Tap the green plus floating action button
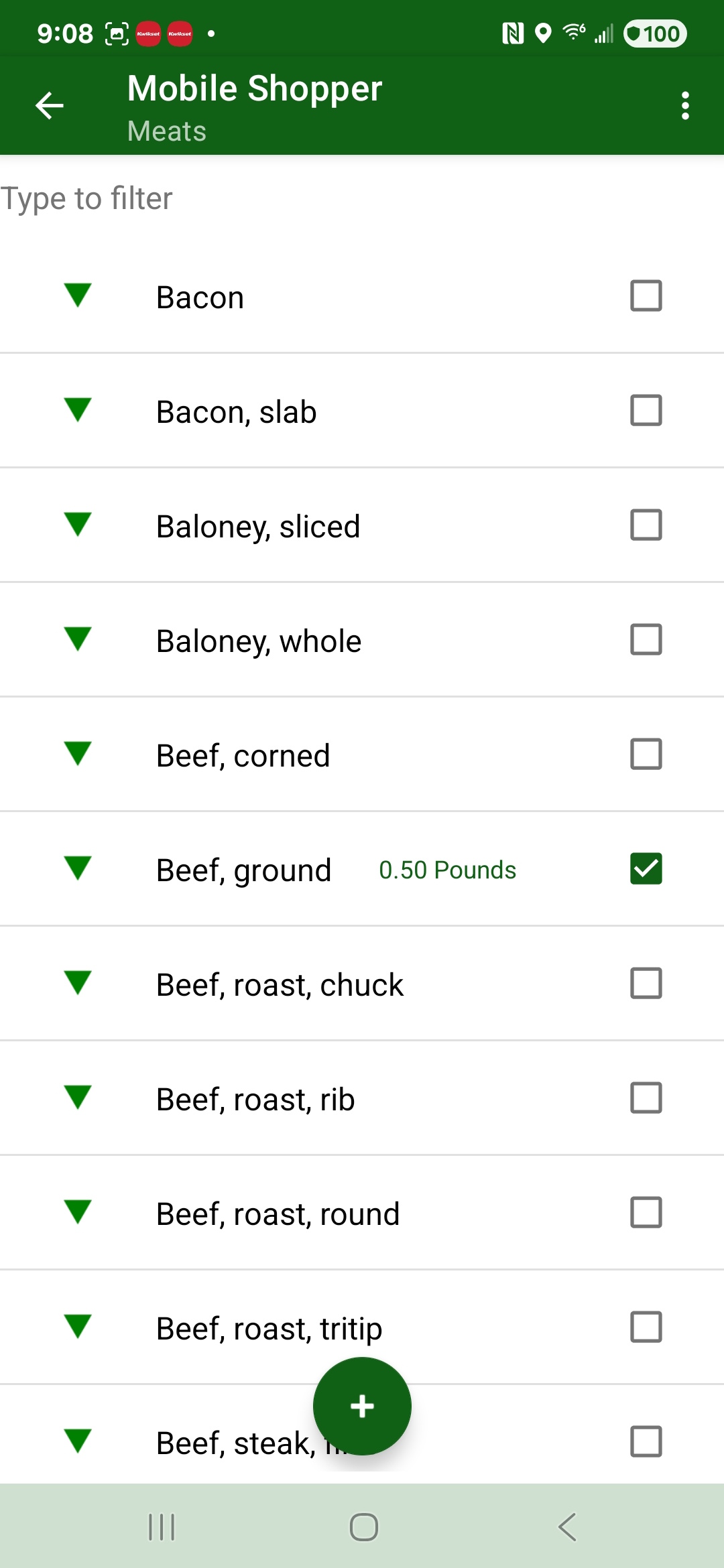The width and height of the screenshot is (724, 1568). click(x=361, y=1406)
